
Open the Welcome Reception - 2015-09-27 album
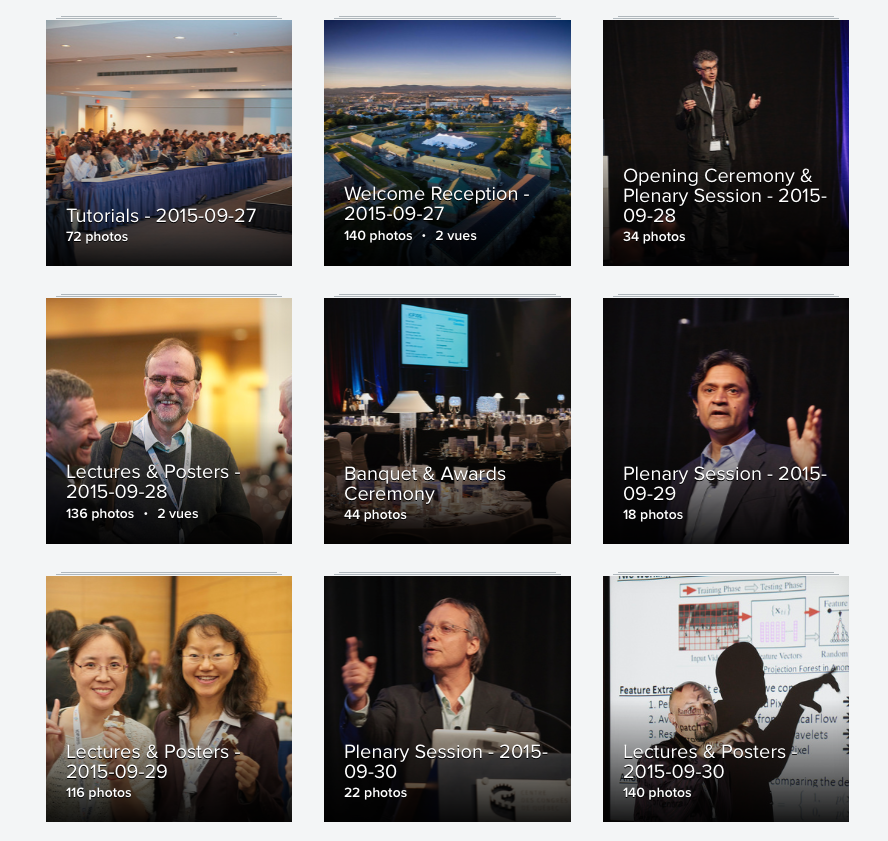click(447, 143)
